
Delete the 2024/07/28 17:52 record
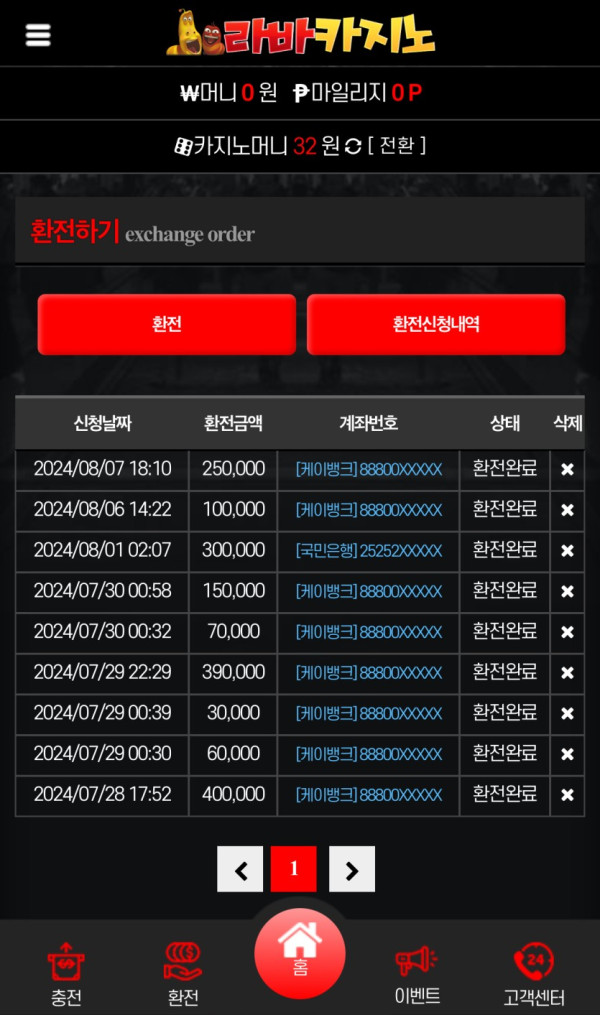(x=567, y=795)
